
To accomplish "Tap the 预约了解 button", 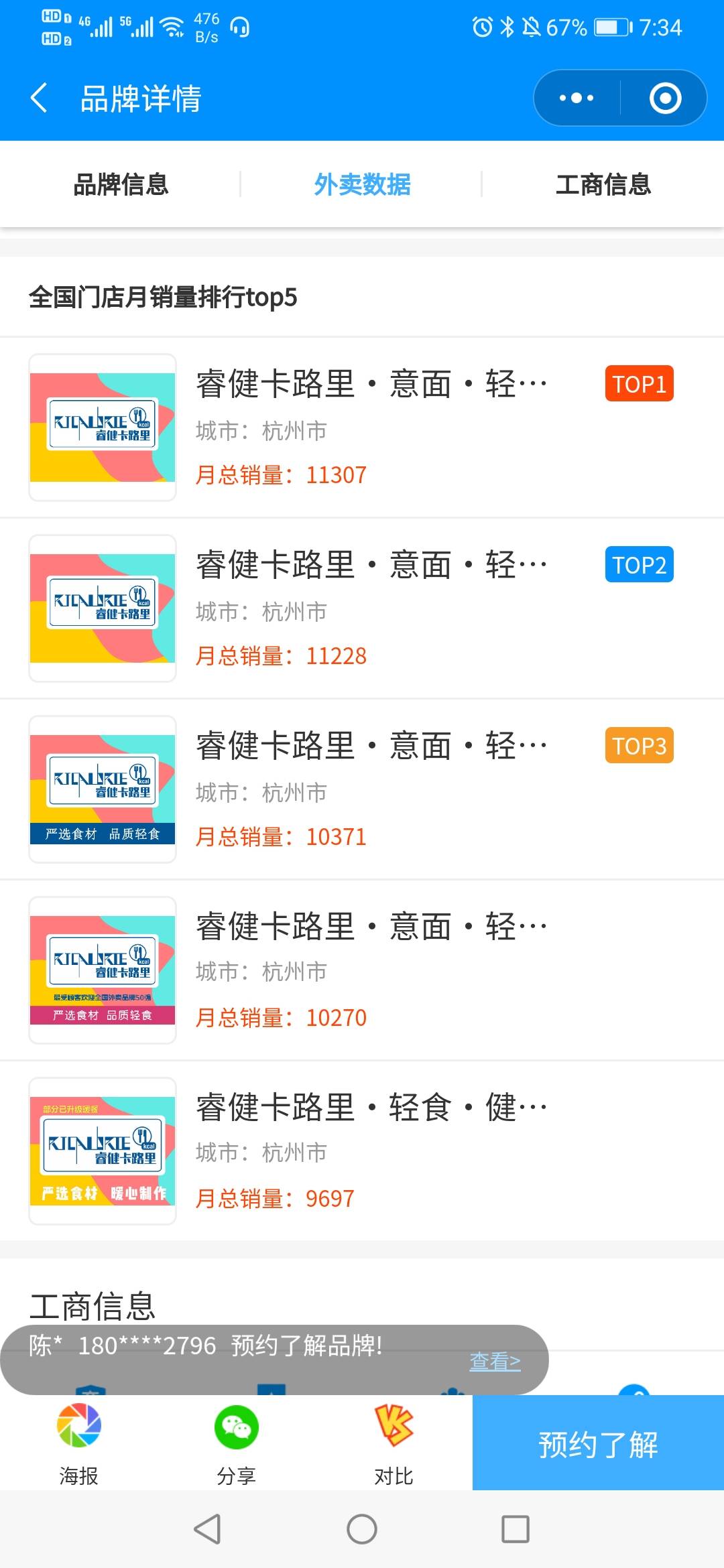I will pyautogui.click(x=598, y=1443).
